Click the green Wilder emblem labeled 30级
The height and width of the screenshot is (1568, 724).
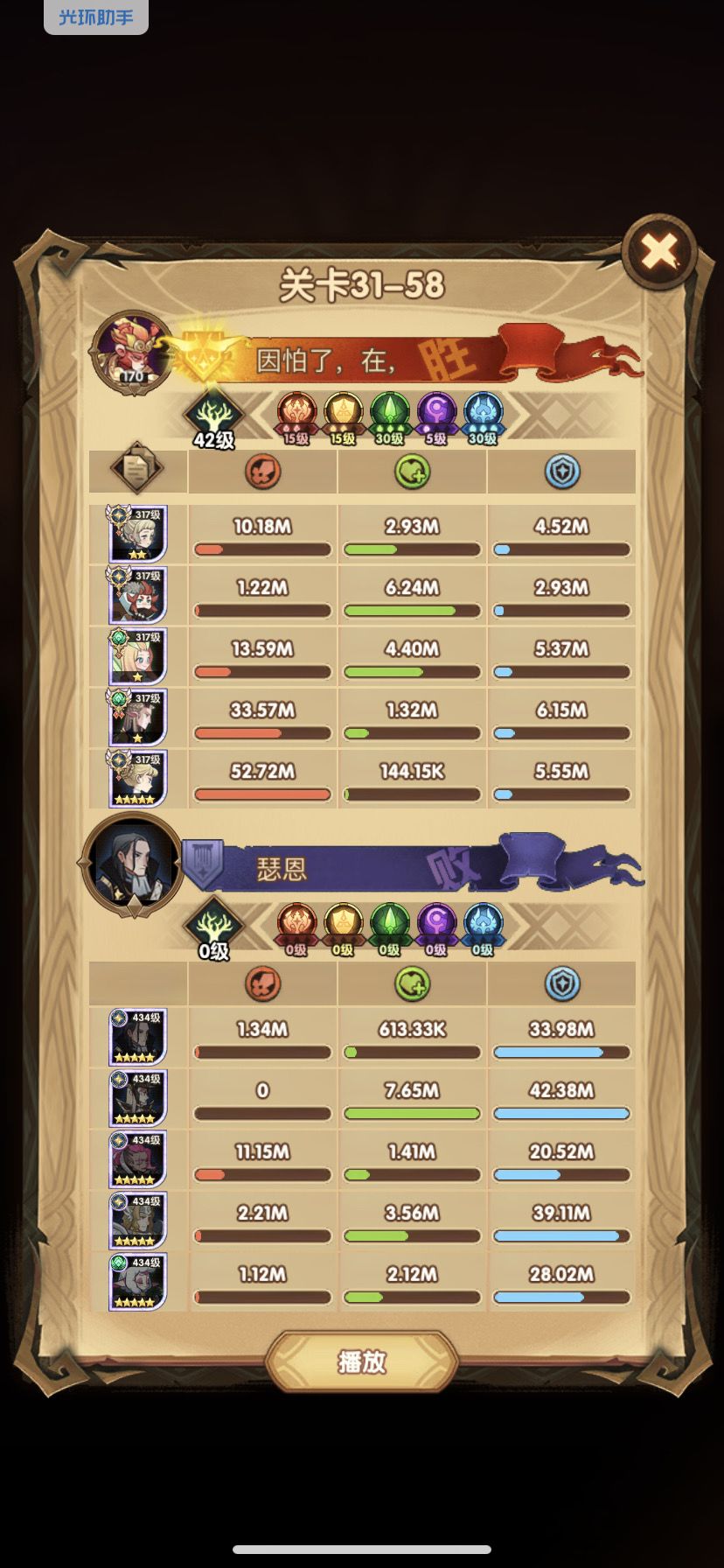click(389, 412)
